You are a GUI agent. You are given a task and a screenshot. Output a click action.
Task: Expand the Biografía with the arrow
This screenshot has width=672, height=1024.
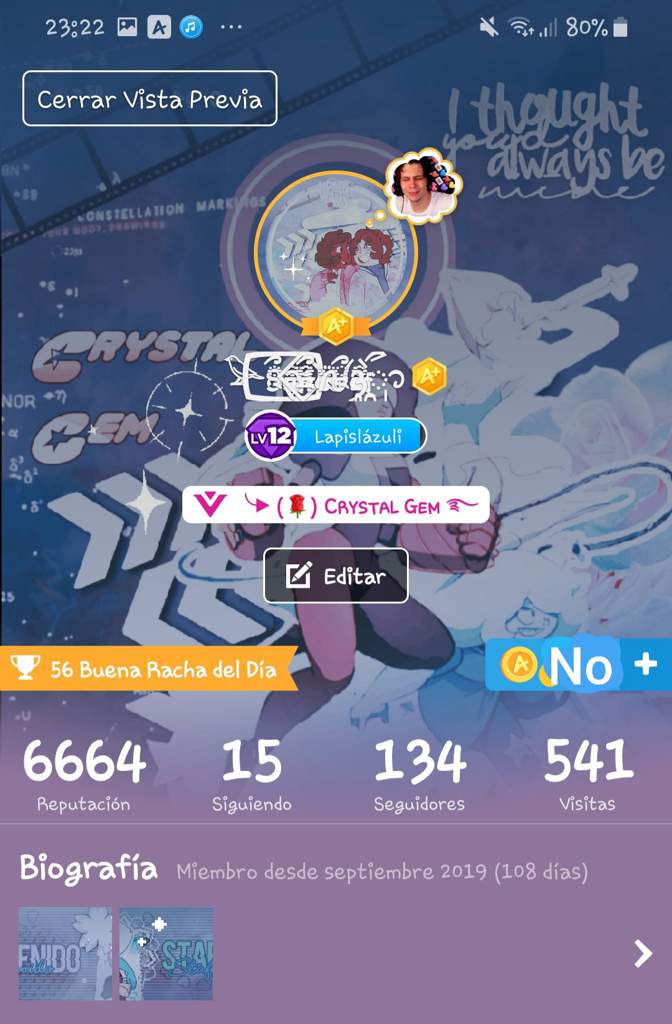[642, 954]
